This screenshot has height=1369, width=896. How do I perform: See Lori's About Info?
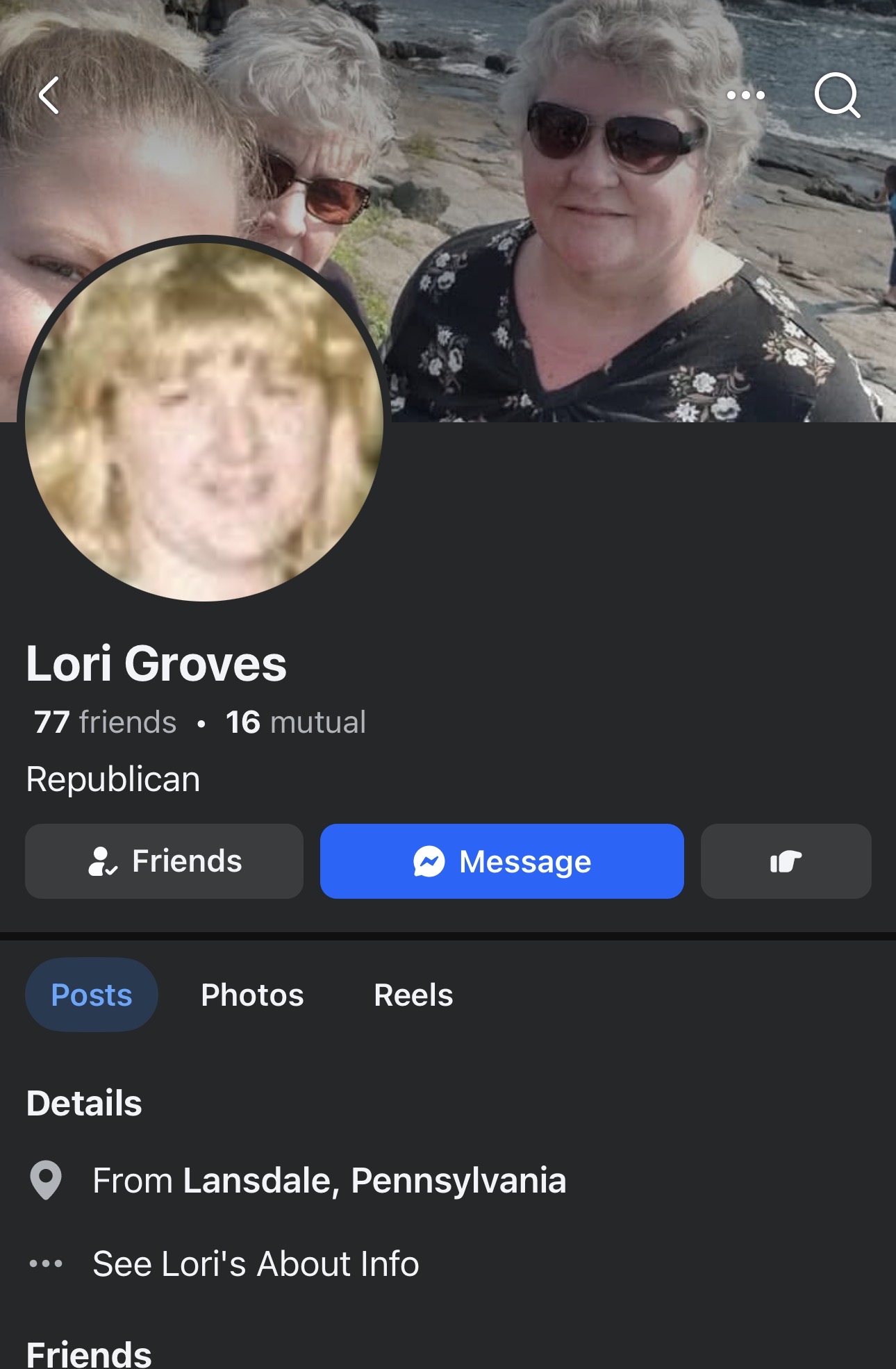coord(256,1263)
